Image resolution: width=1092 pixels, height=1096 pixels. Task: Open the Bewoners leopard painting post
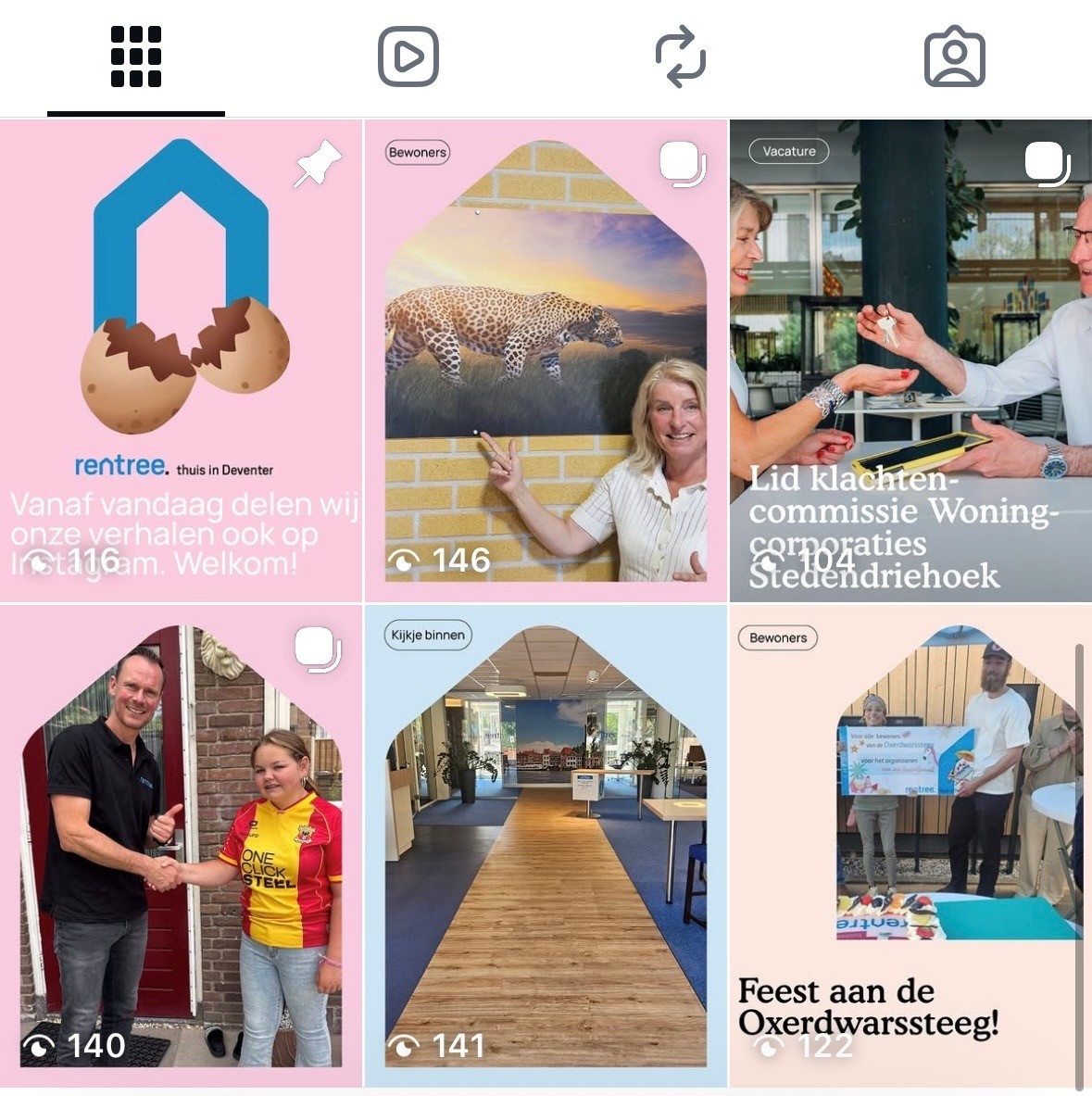(546, 360)
